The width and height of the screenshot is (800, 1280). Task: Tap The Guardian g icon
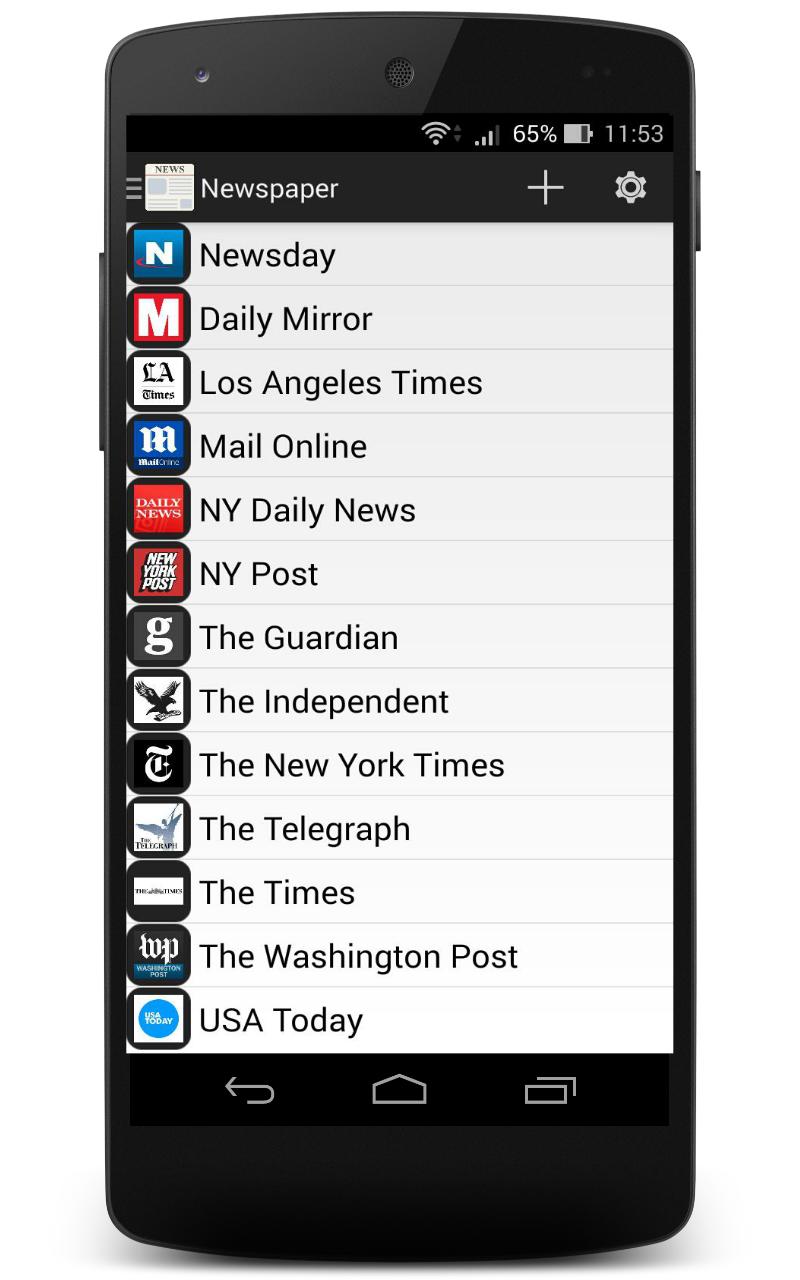(158, 637)
